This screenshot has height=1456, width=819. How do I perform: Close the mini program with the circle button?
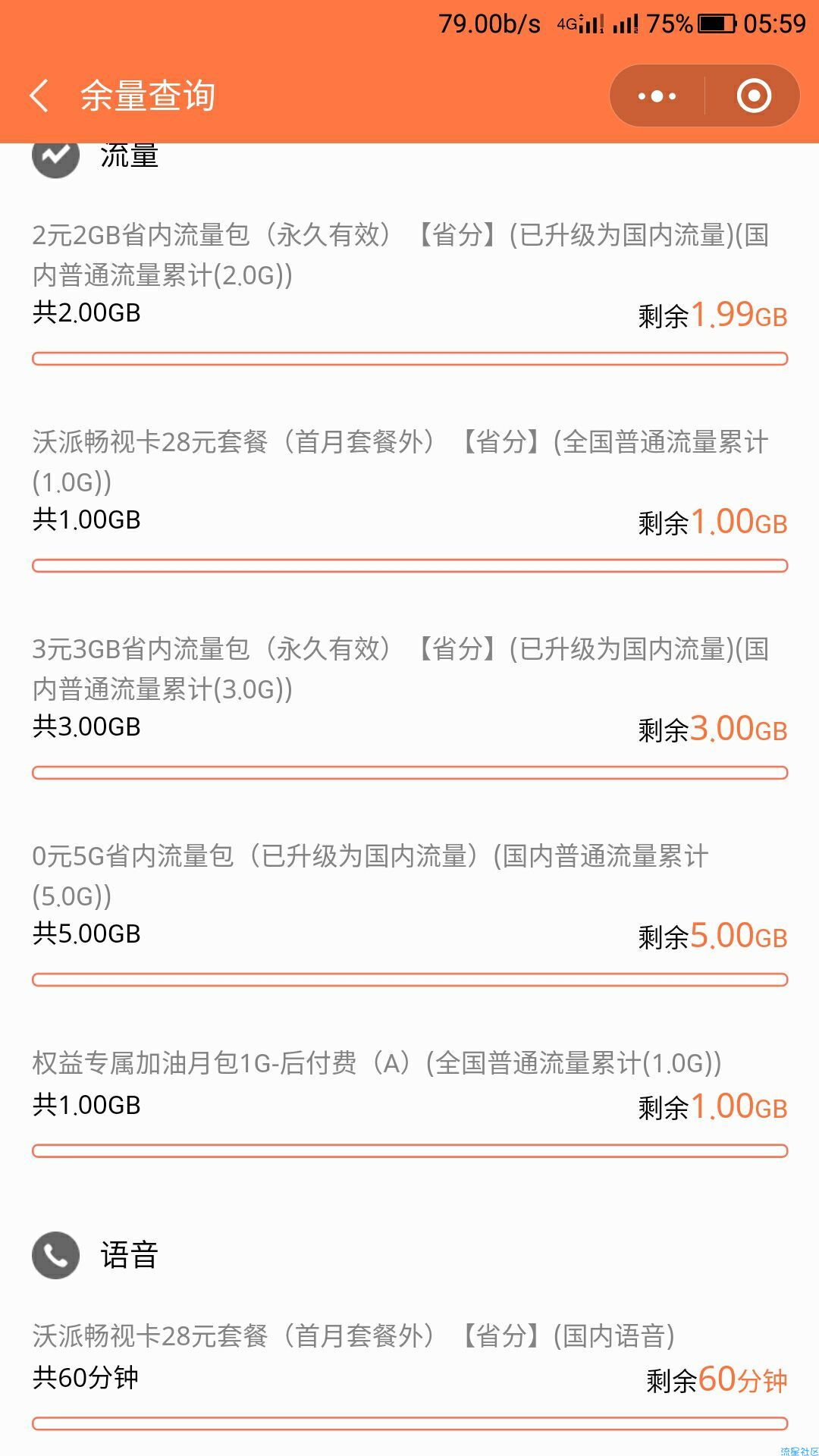[x=754, y=96]
